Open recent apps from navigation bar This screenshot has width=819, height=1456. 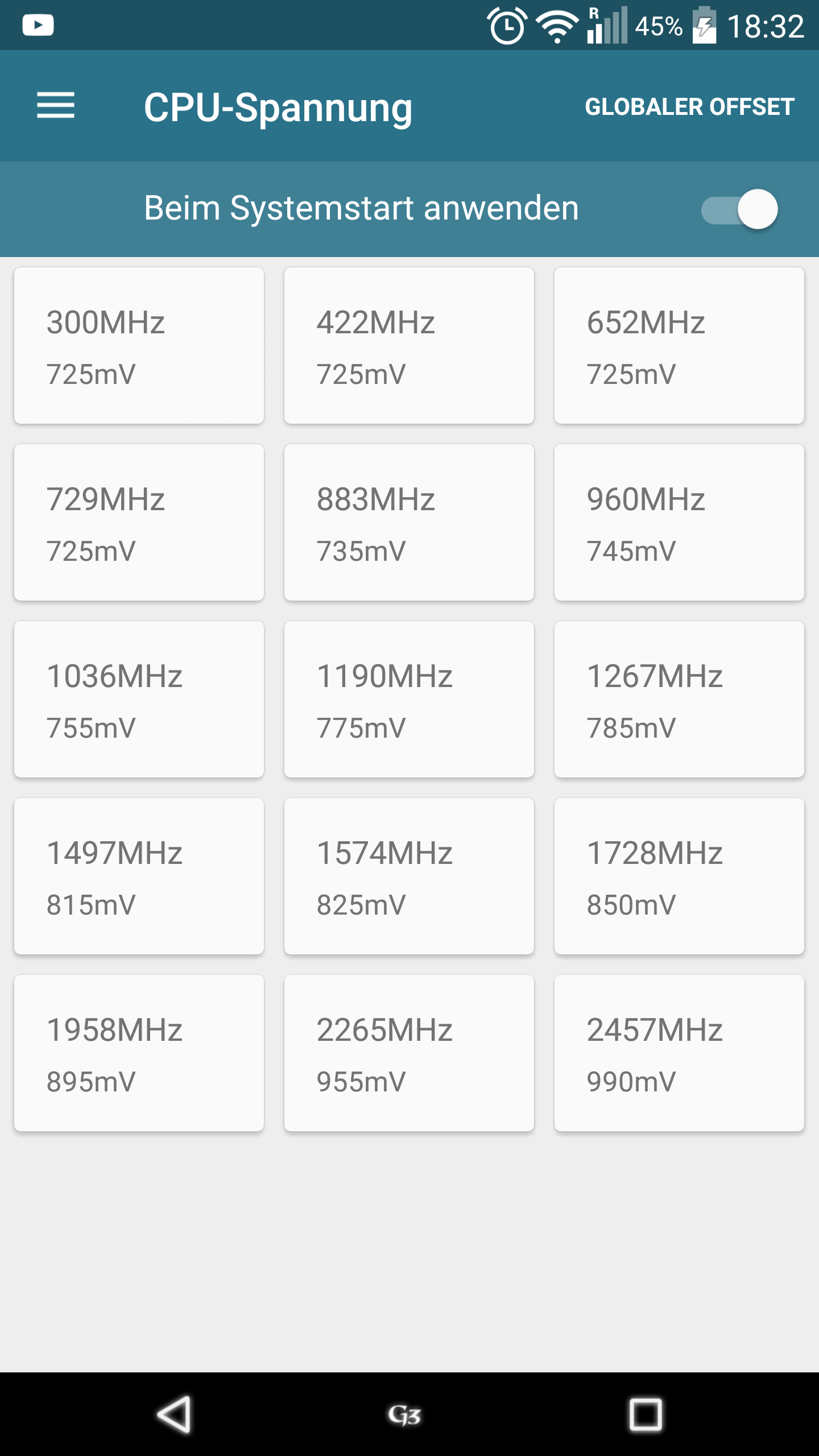click(646, 1414)
